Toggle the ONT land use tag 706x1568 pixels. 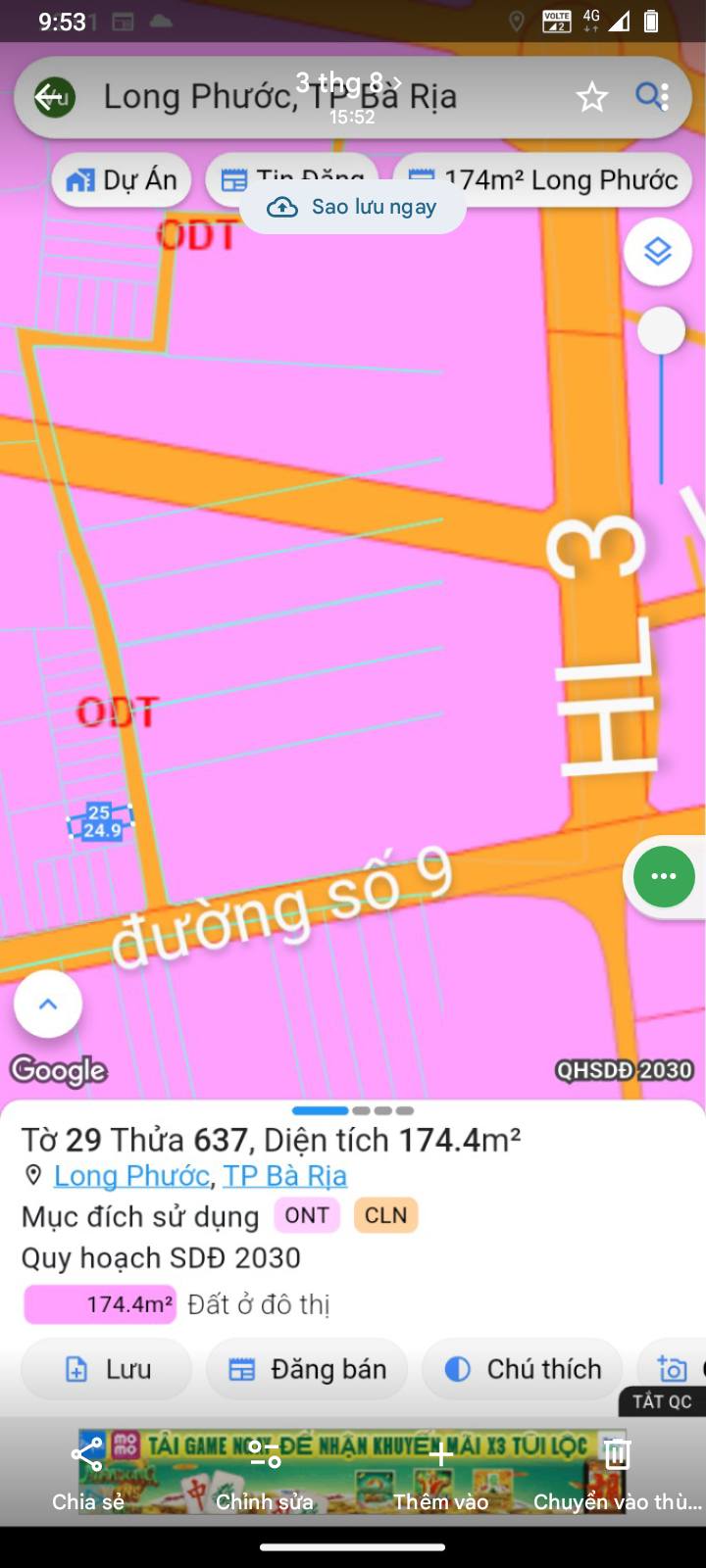pyautogui.click(x=306, y=1215)
